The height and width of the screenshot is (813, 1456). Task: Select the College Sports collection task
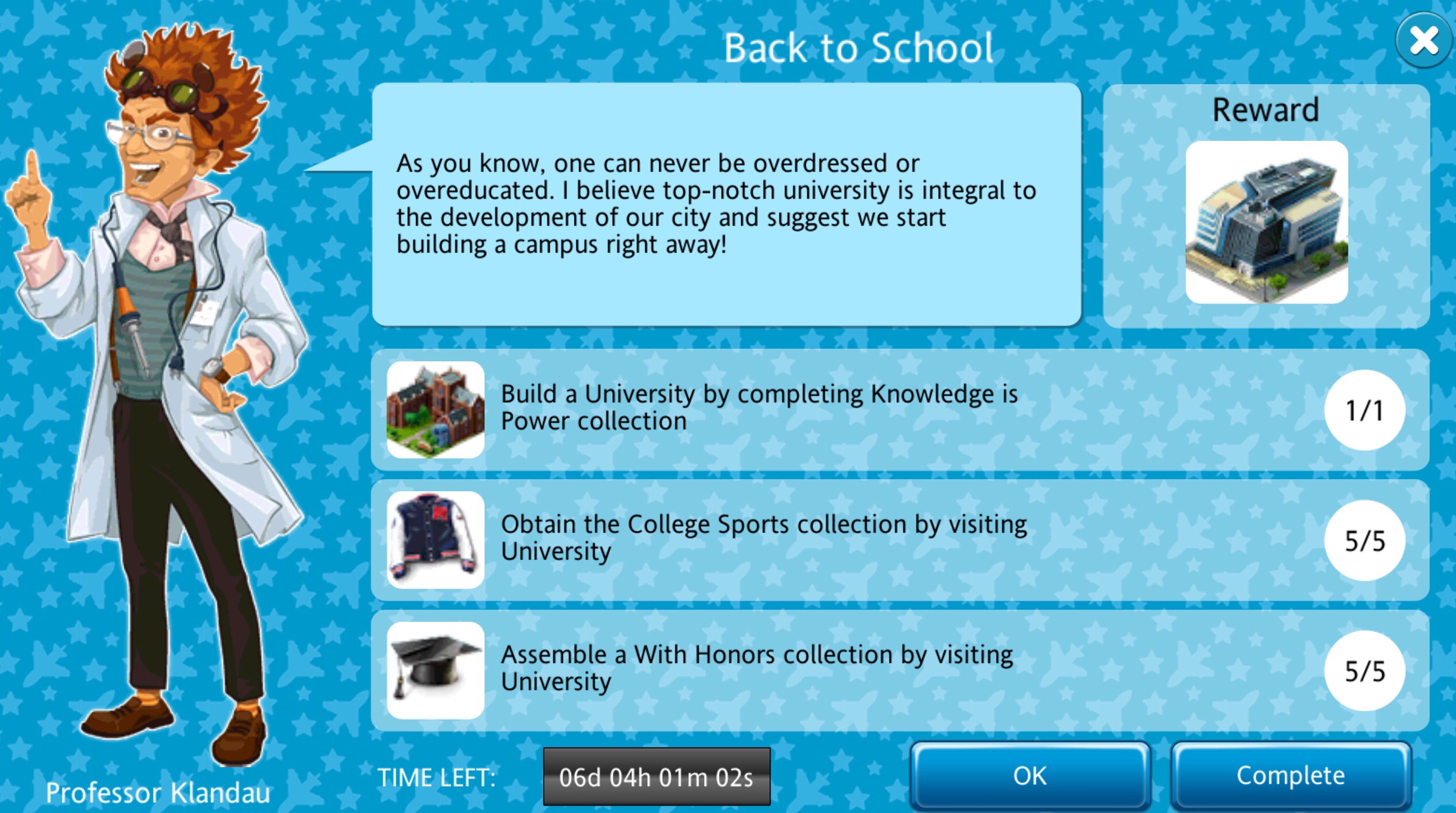tap(899, 540)
